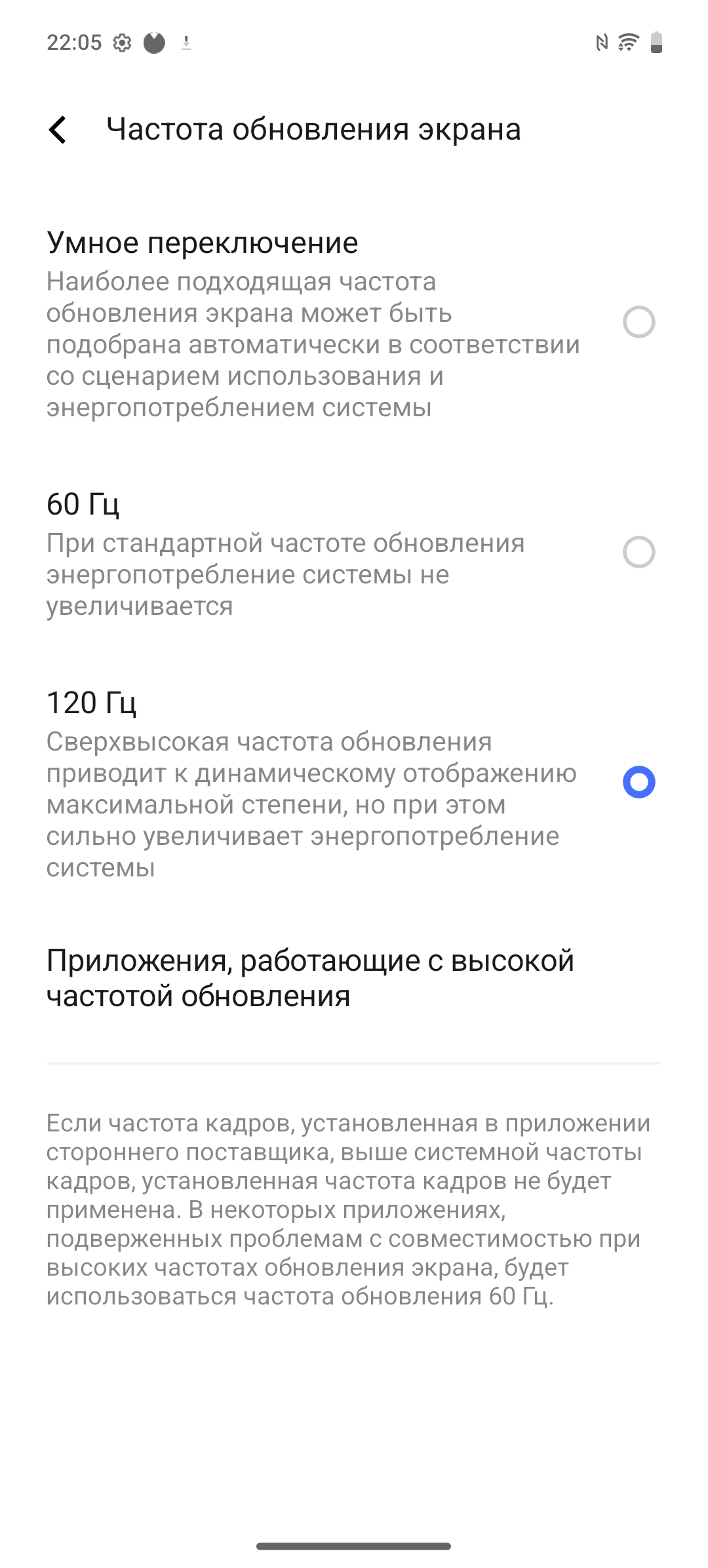
Task: Select the Умное переключение option
Action: point(639,322)
